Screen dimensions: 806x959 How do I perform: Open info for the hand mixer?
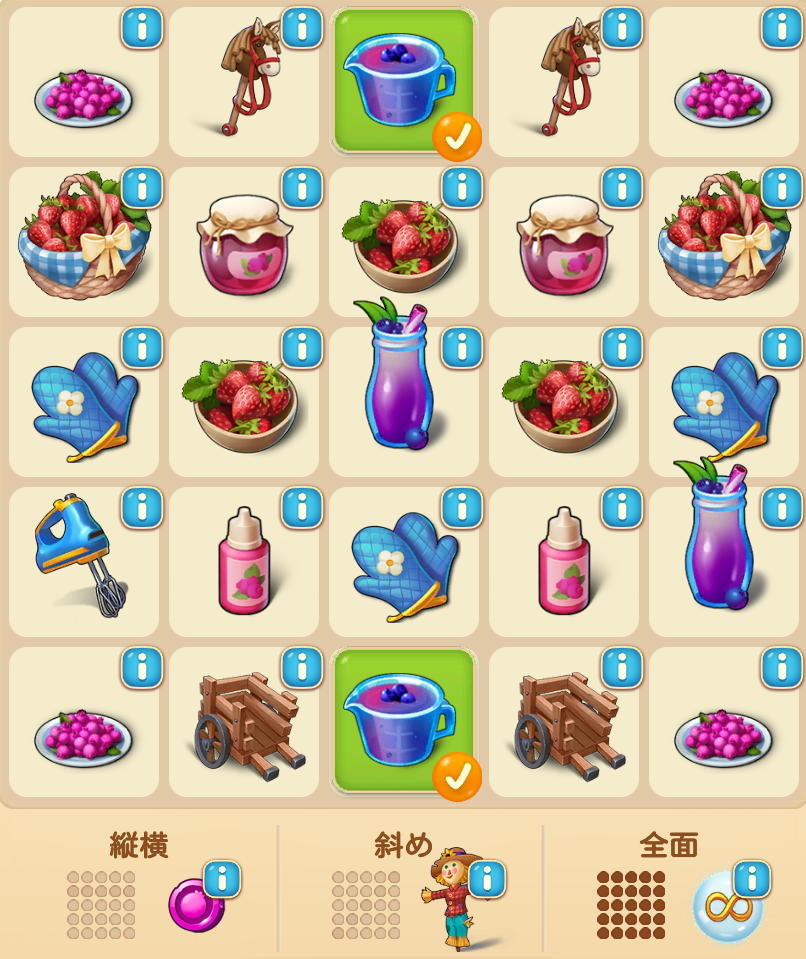click(141, 508)
